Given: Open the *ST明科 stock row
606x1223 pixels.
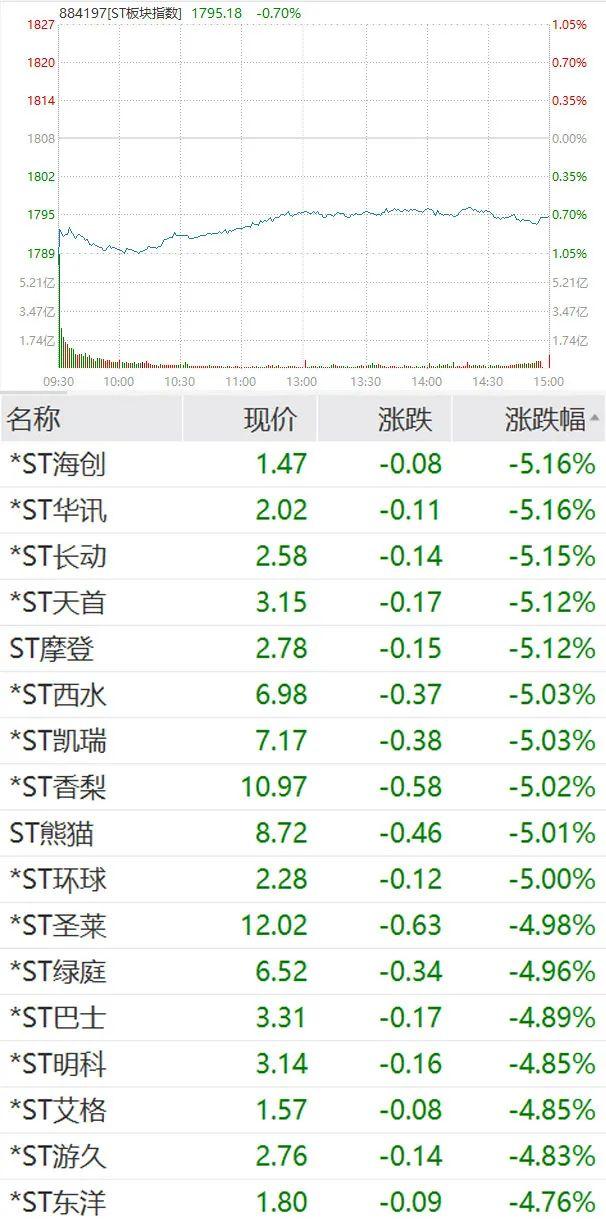Looking at the screenshot, I should click(x=303, y=1063).
